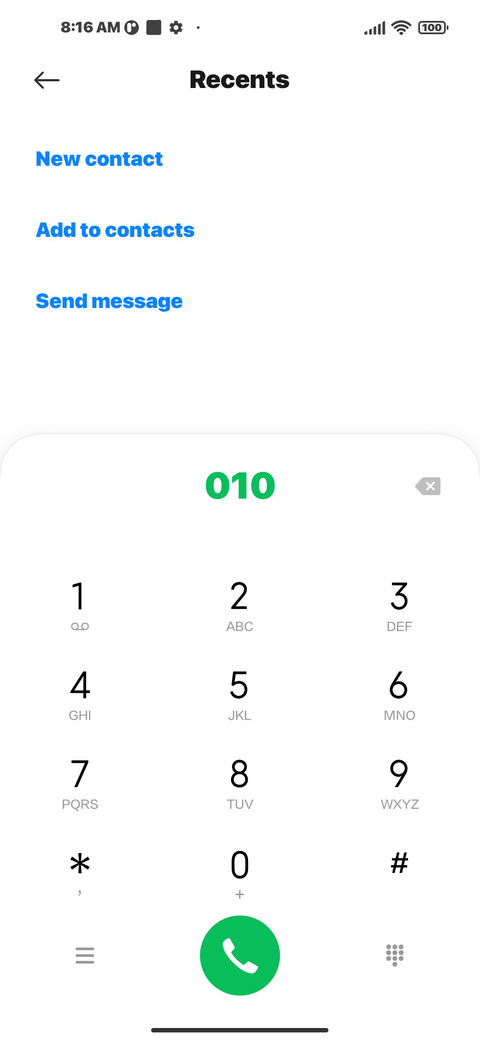Dial the digit 1 key
The height and width of the screenshot is (1040, 480).
click(80, 606)
